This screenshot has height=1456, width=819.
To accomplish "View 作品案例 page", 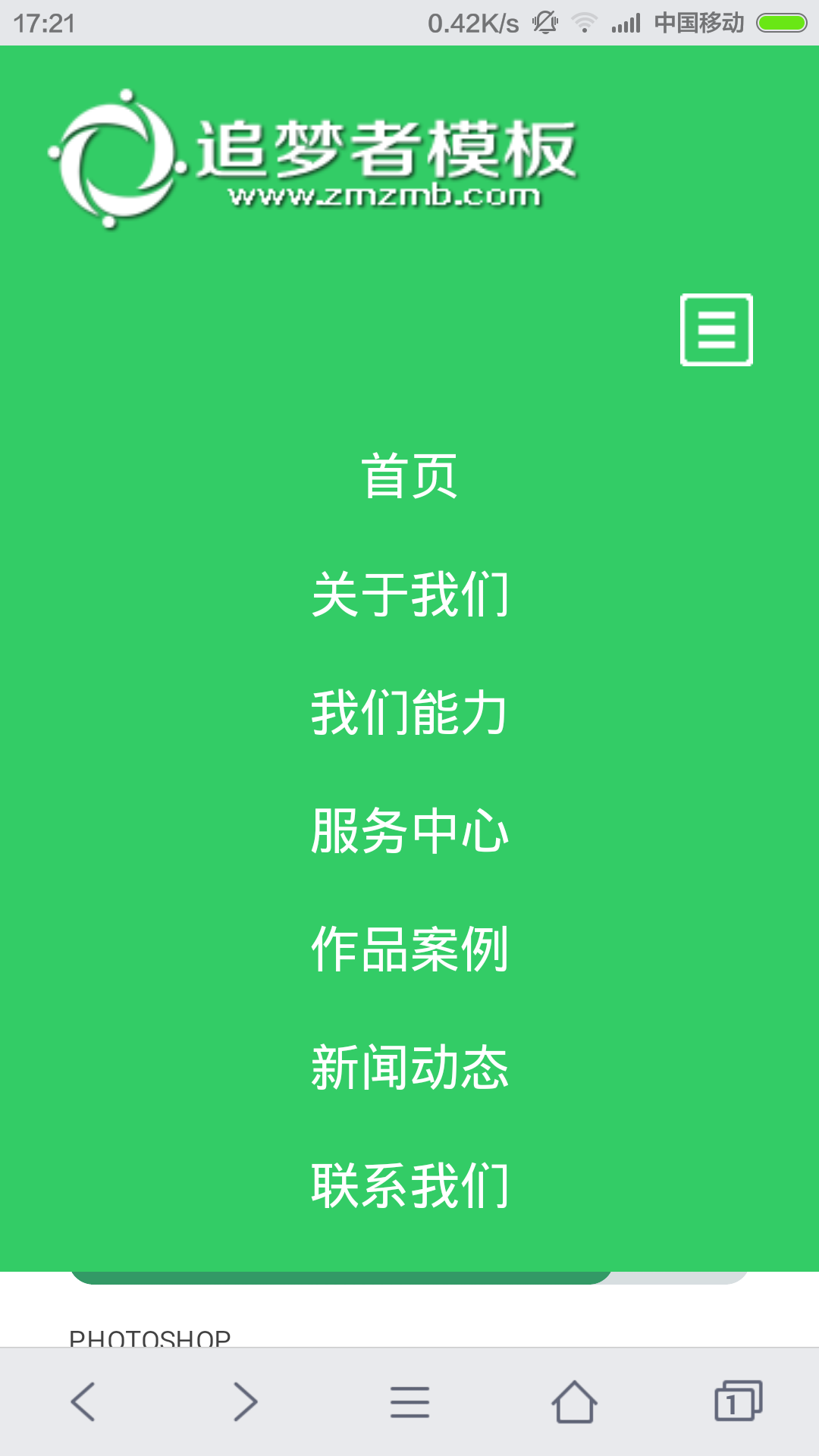I will pos(409,949).
